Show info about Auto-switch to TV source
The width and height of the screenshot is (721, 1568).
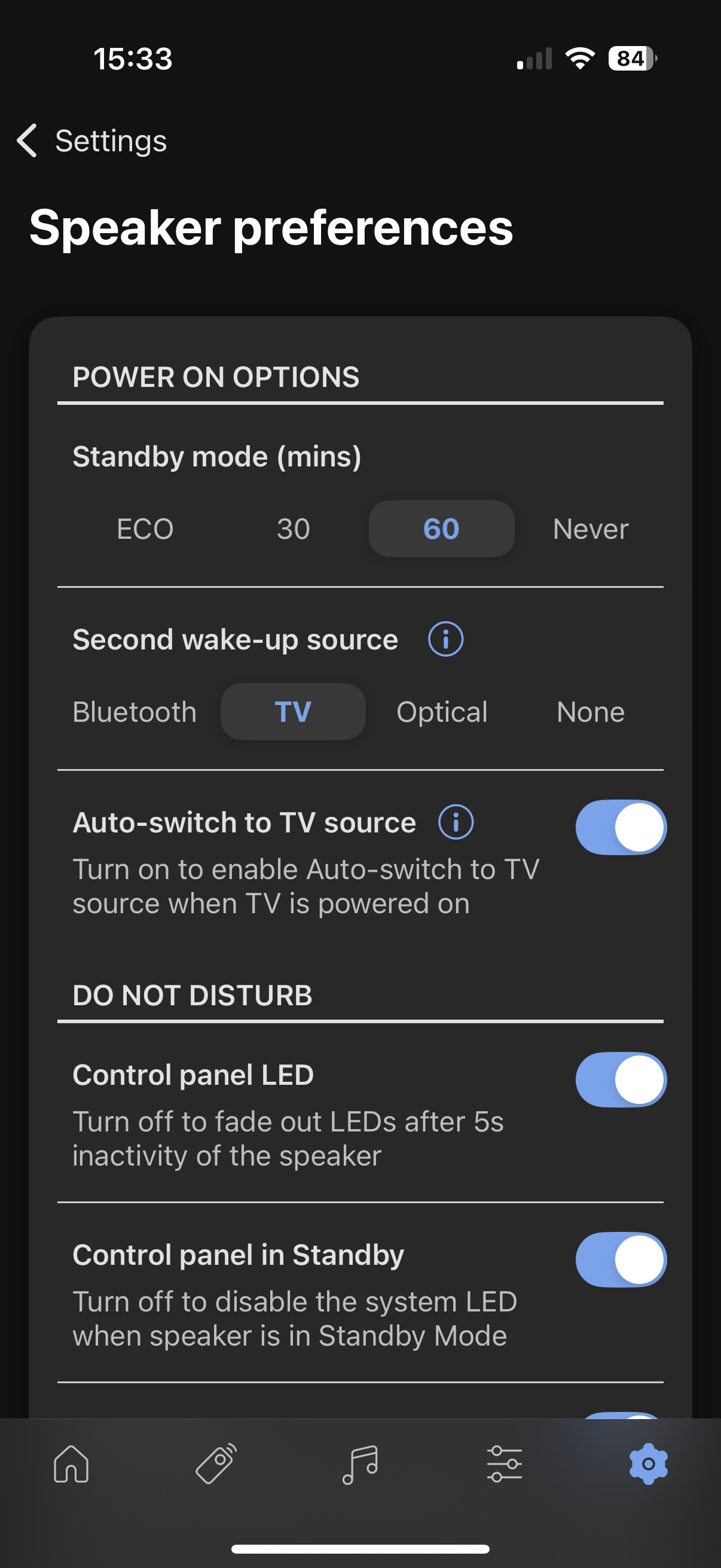tap(456, 822)
